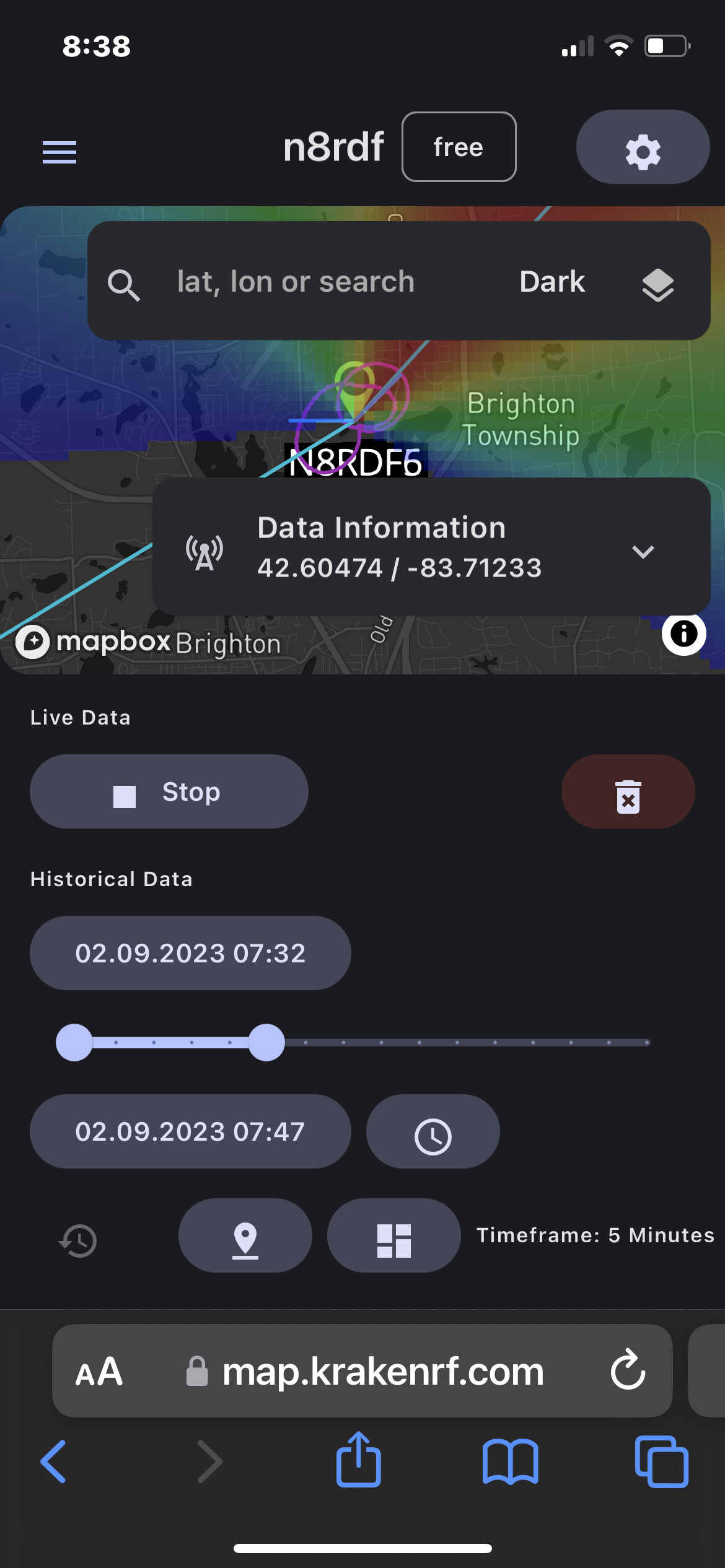Open the hamburger menu
Viewport: 725px width, 1568px height.
click(x=59, y=152)
